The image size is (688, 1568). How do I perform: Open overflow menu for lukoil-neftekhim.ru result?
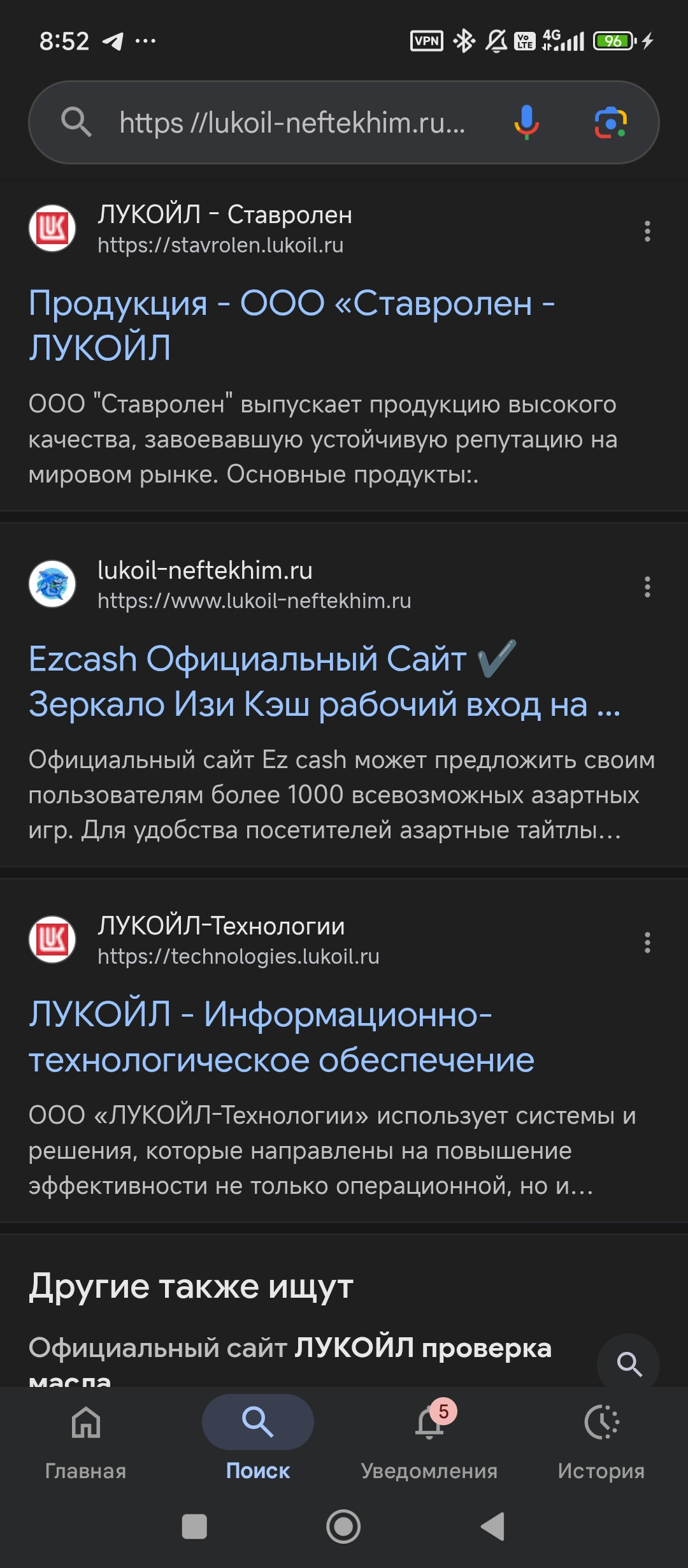tap(647, 586)
